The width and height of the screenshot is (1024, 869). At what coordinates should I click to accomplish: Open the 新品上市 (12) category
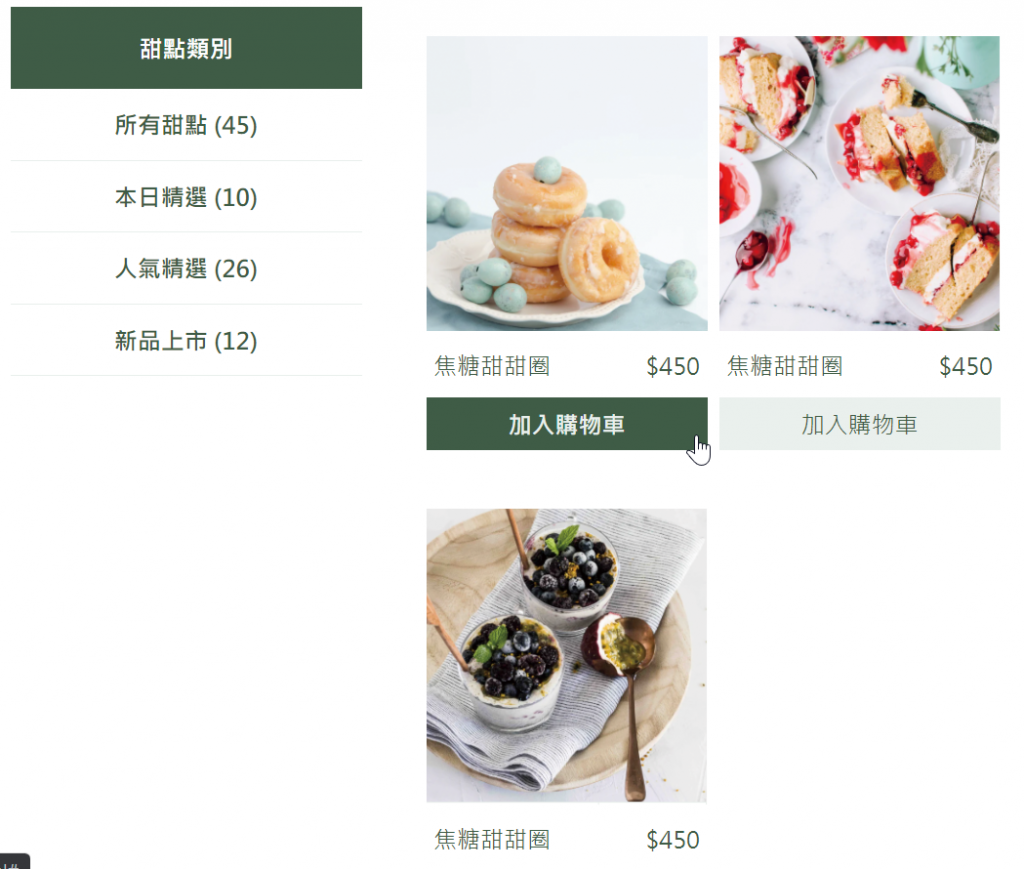186,341
